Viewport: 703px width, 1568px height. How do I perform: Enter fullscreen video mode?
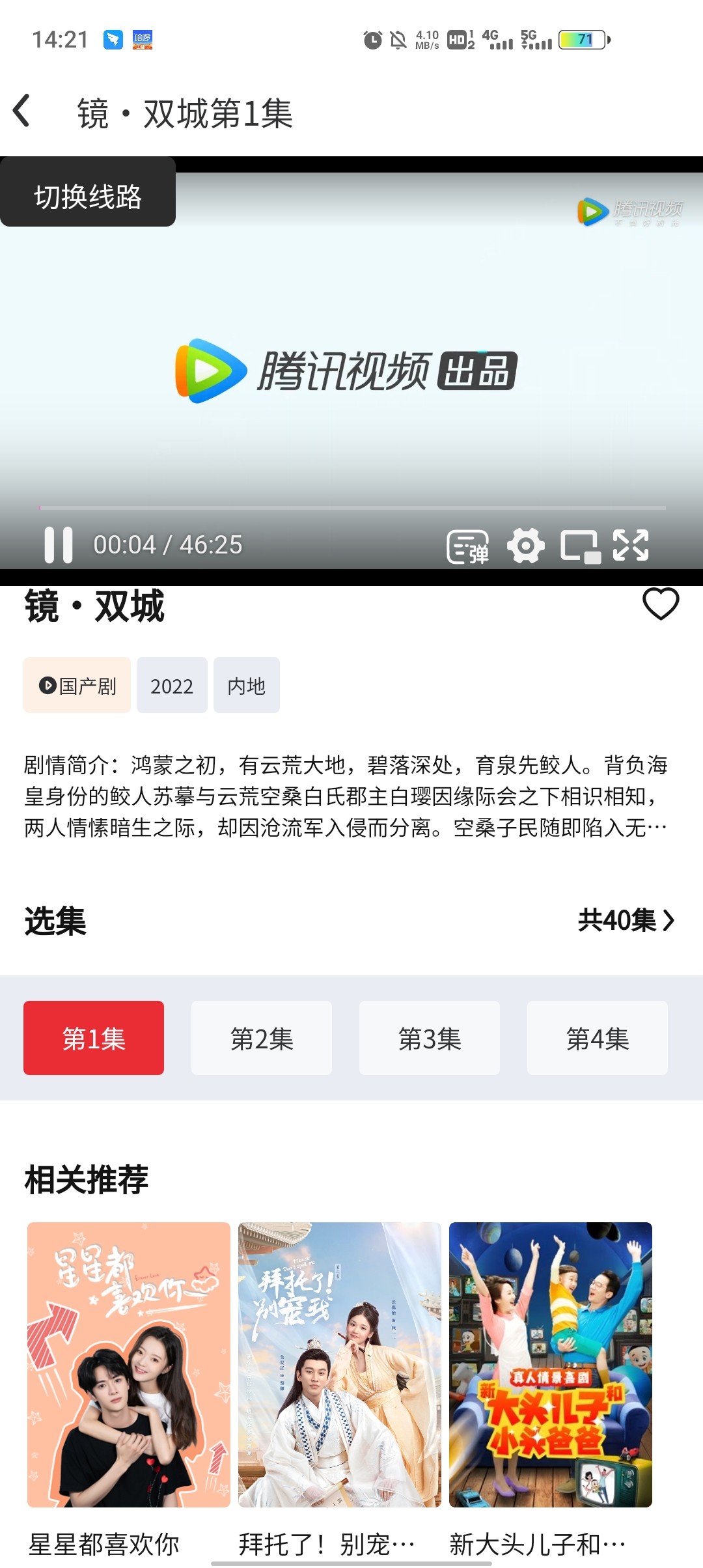[631, 545]
